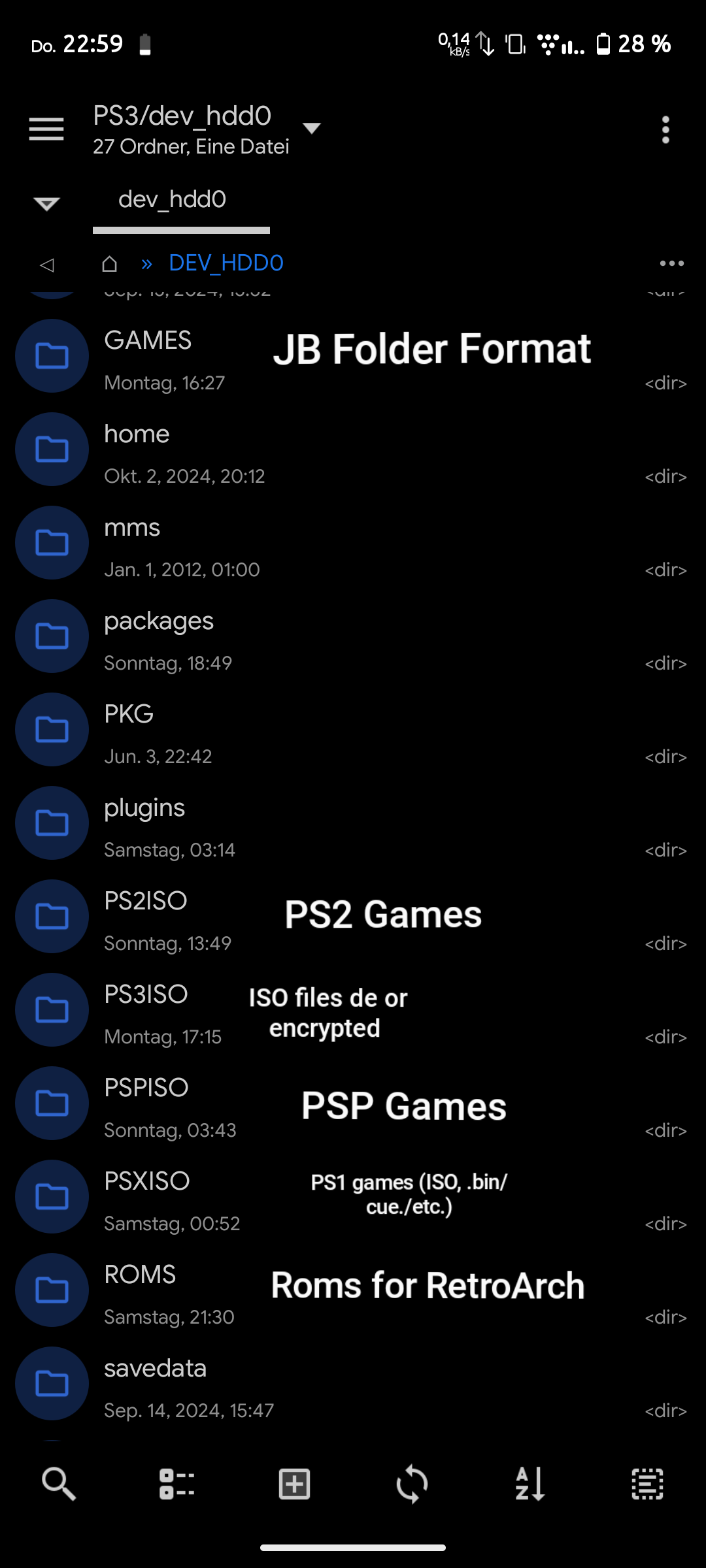Open the GAMES folder
The height and width of the screenshot is (1568, 706).
tap(353, 356)
